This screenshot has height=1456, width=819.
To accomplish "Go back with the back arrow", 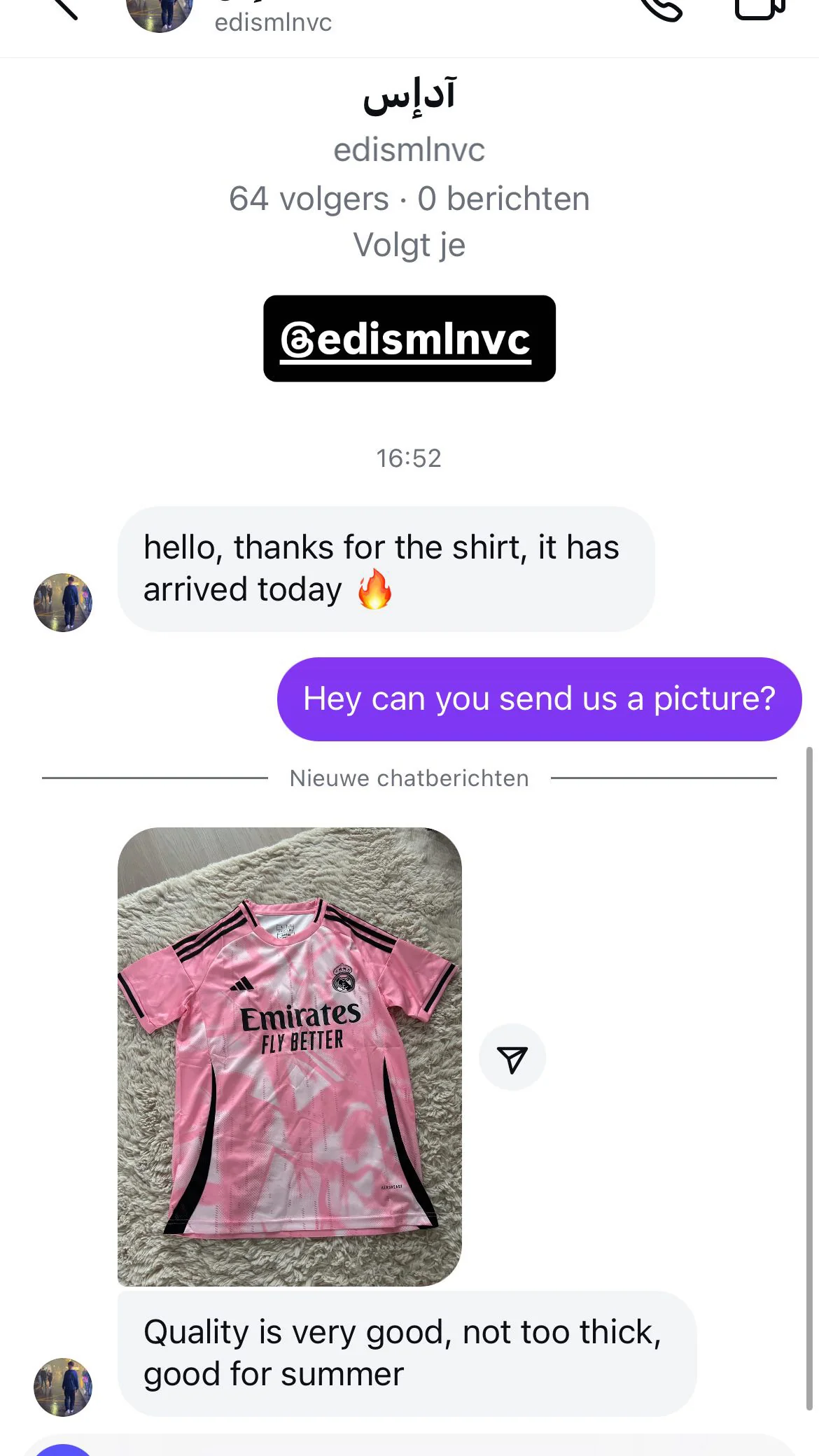I will coord(64,7).
